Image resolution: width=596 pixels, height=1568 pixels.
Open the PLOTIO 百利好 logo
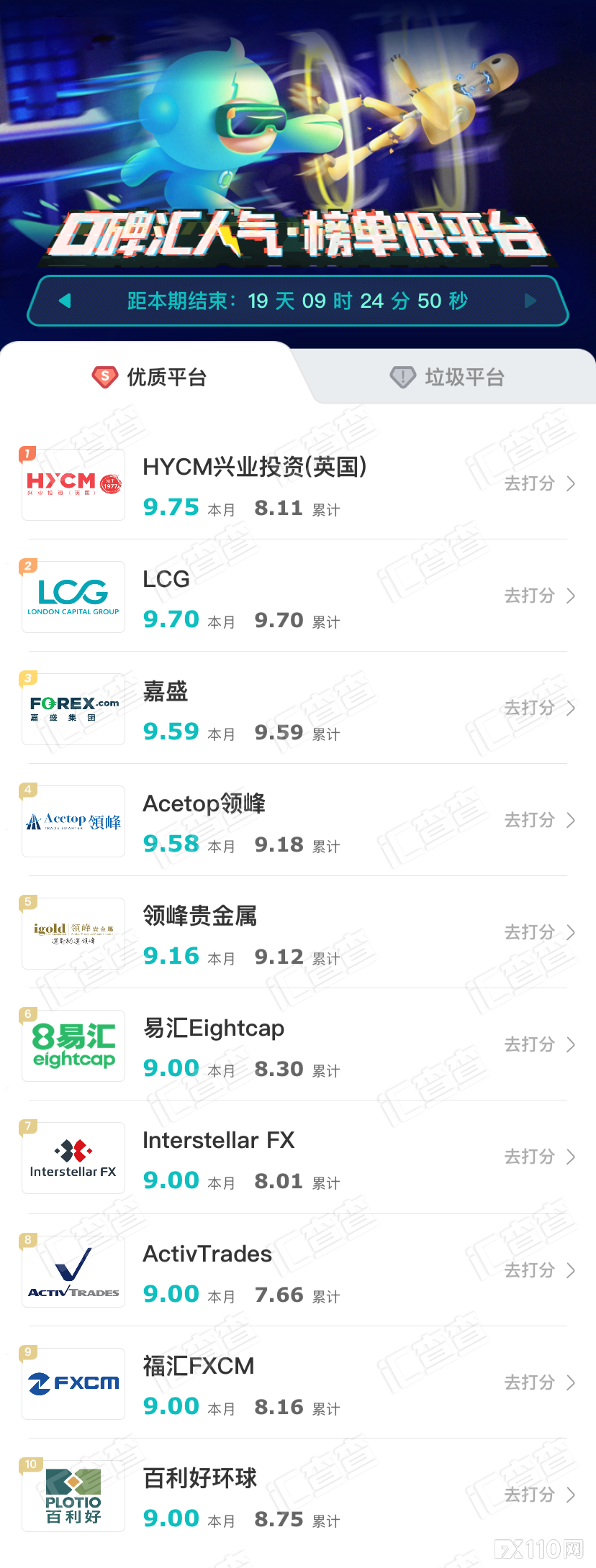(72, 1495)
